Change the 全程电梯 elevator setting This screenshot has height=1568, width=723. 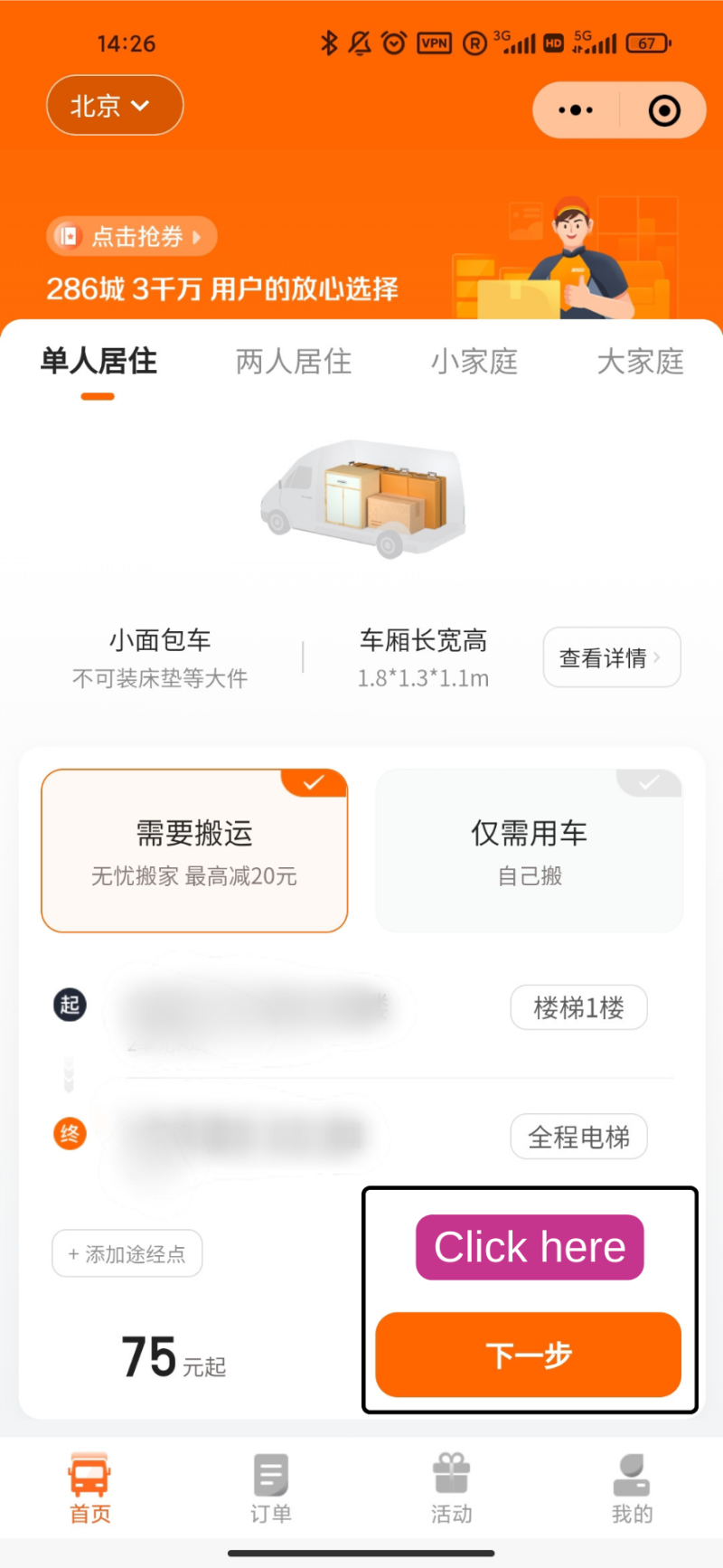tap(578, 1137)
